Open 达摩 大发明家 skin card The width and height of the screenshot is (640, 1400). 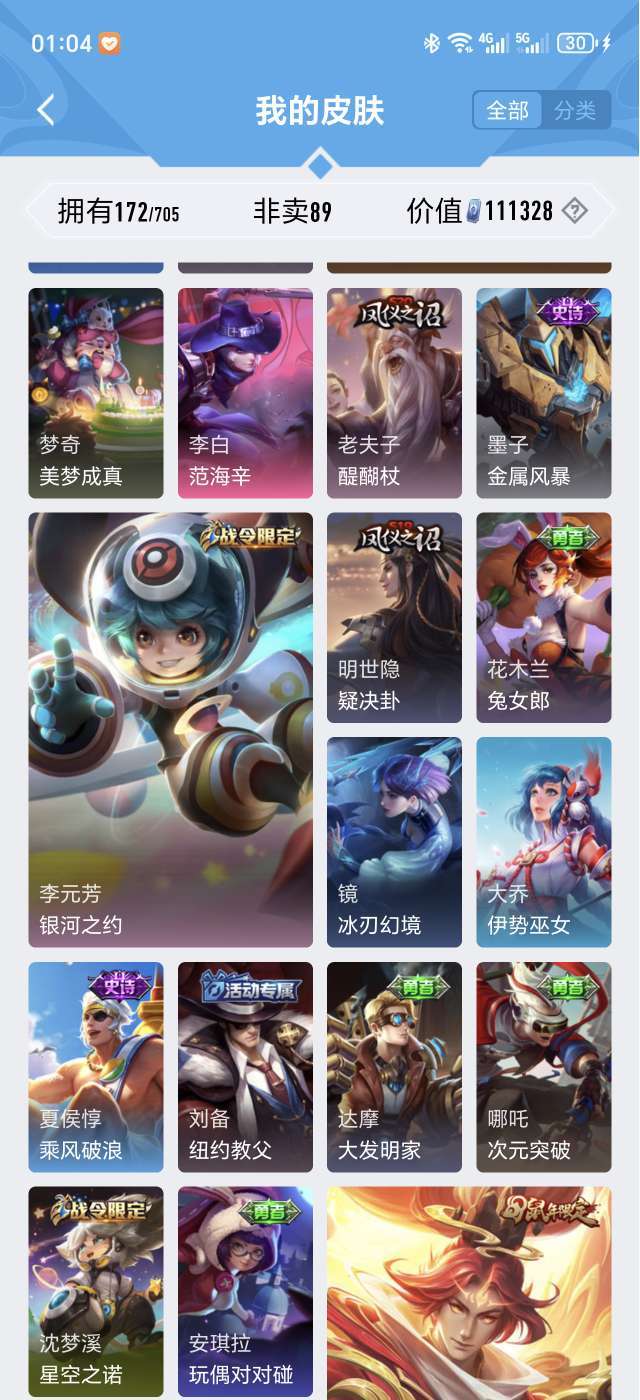click(x=394, y=1067)
